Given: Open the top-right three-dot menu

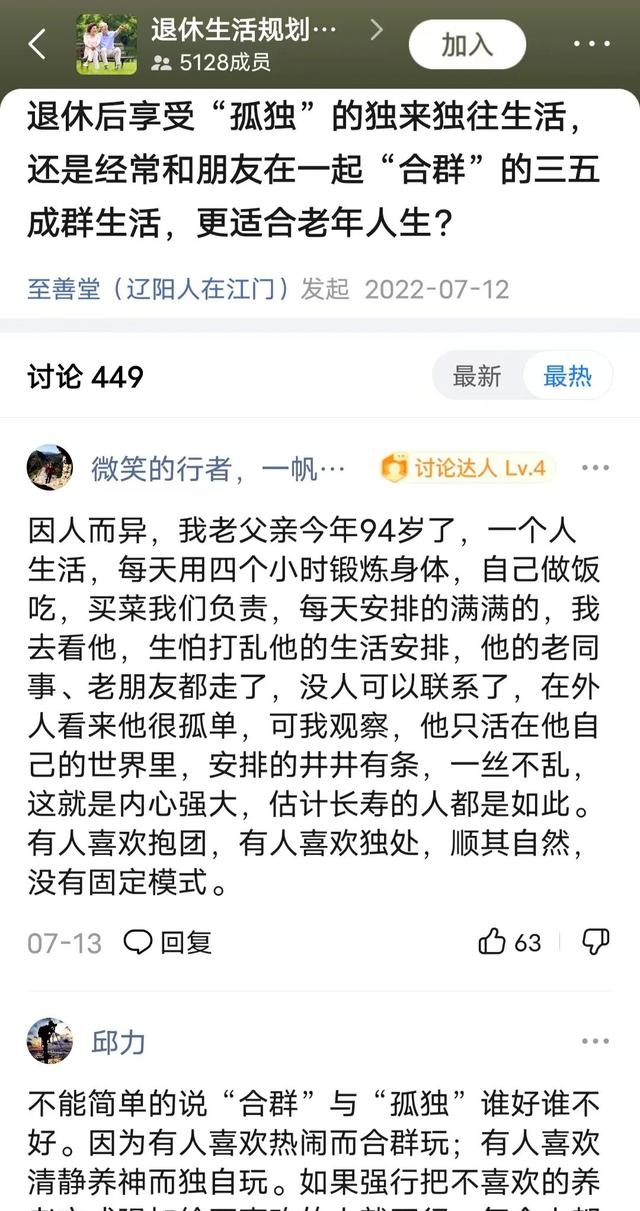Looking at the screenshot, I should (592, 44).
